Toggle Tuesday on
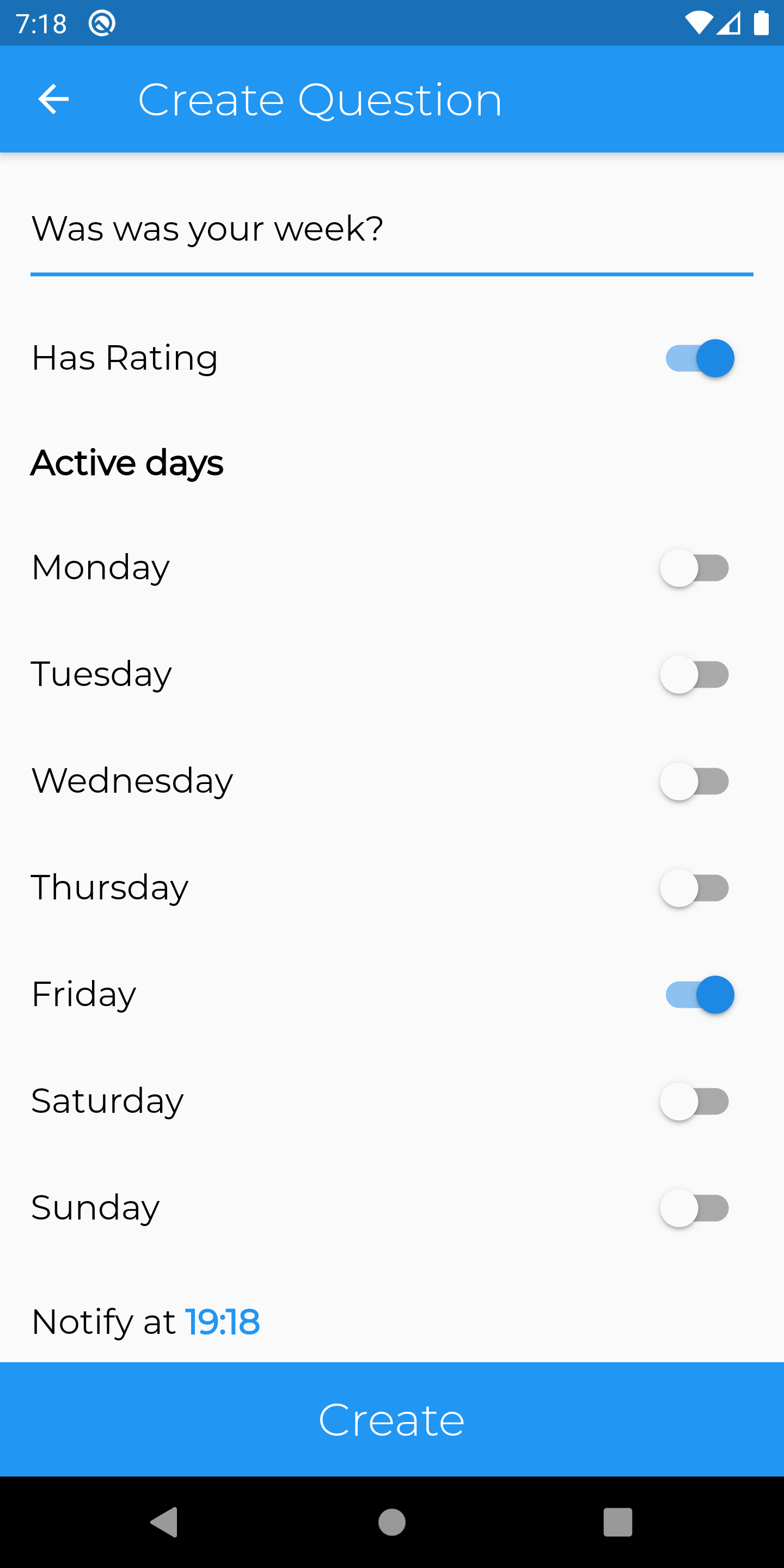Image resolution: width=784 pixels, height=1568 pixels. 694,675
